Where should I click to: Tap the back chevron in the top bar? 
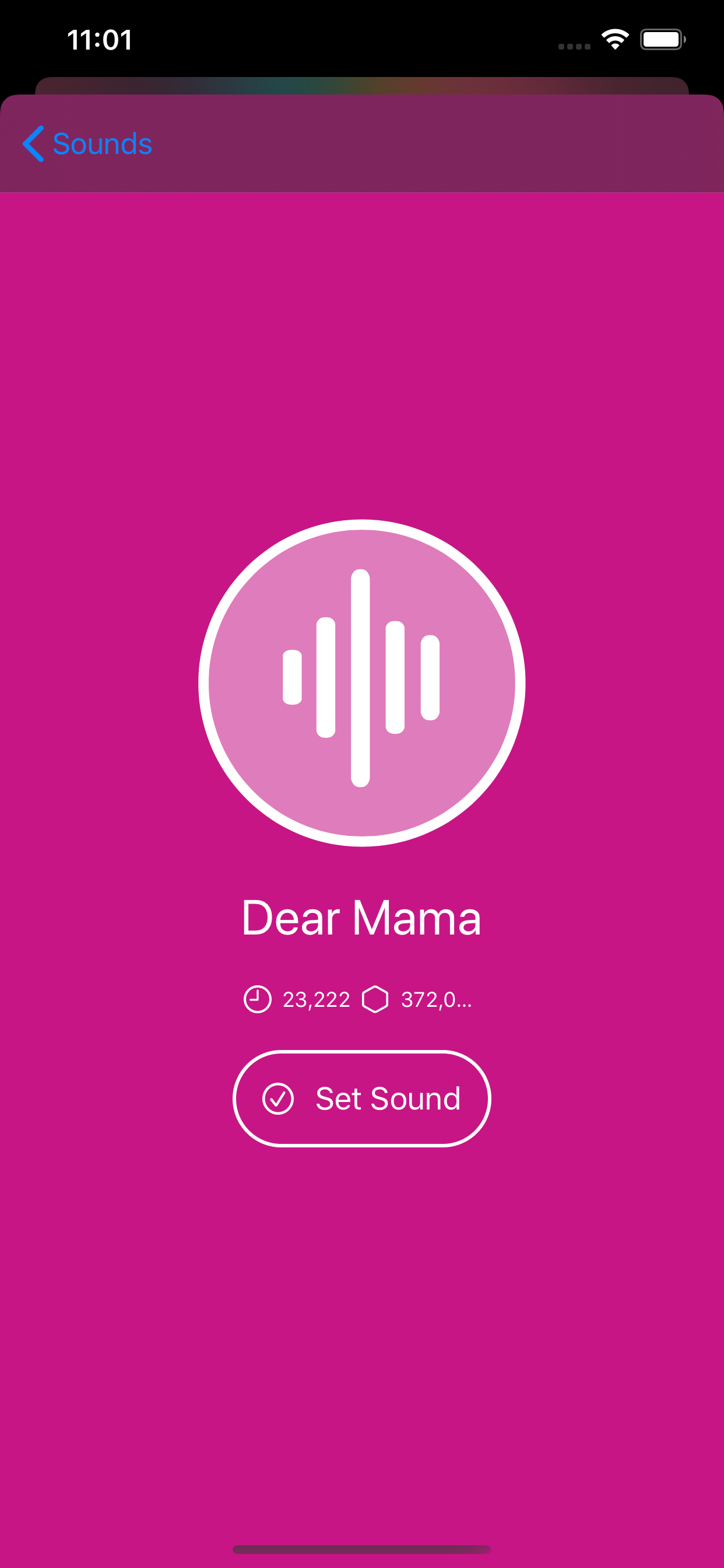(34, 145)
